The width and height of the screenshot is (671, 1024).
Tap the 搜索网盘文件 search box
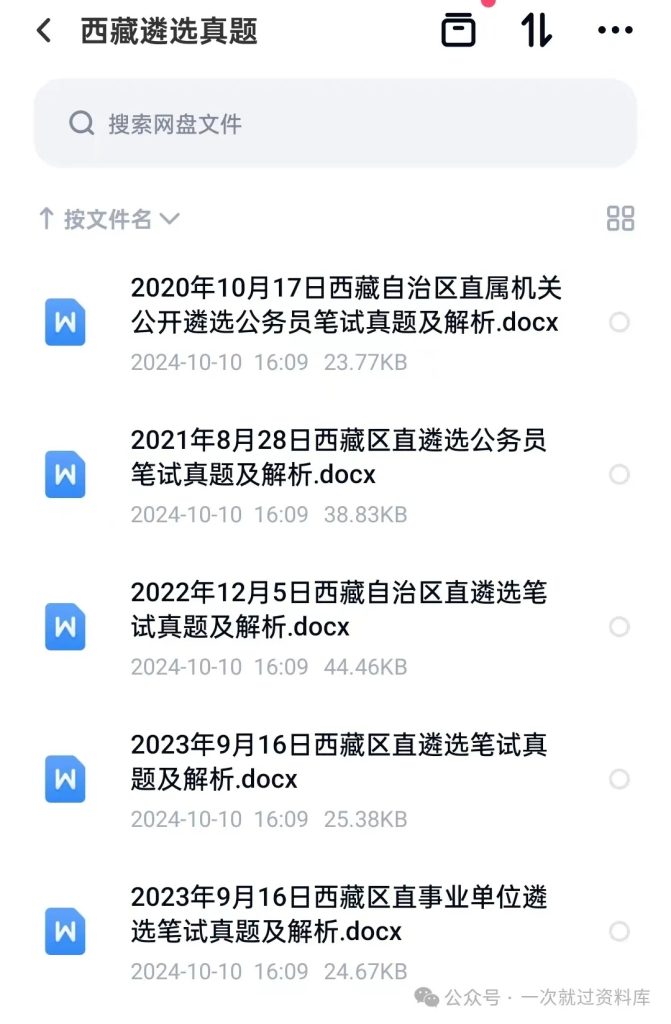335,124
